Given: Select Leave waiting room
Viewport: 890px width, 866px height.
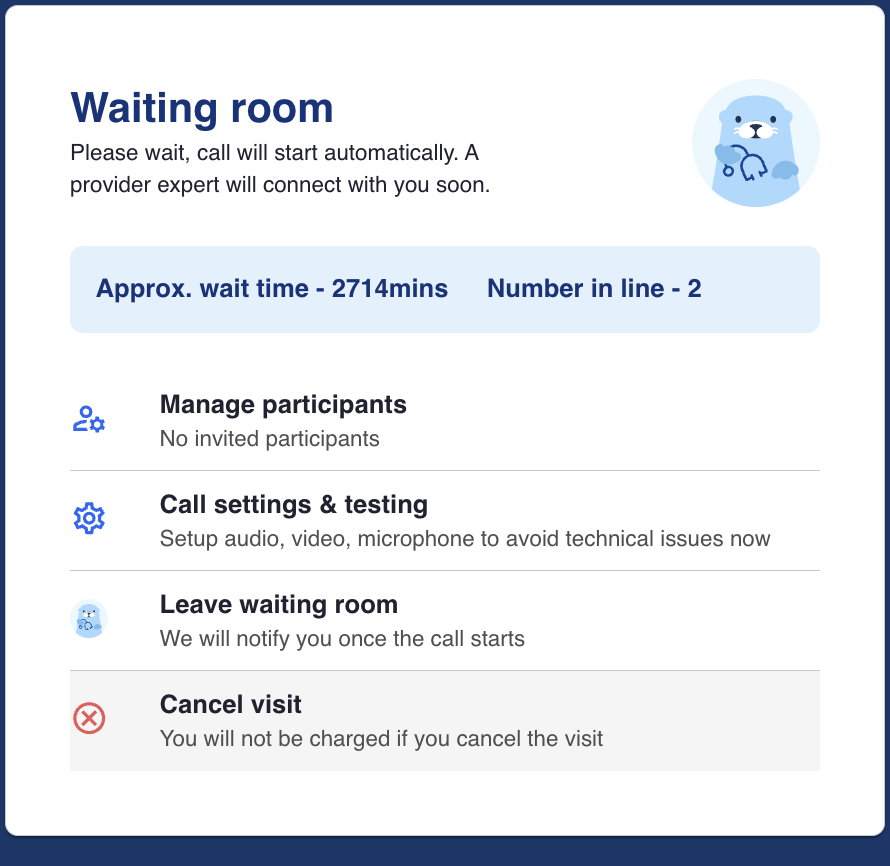Looking at the screenshot, I should [x=279, y=620].
